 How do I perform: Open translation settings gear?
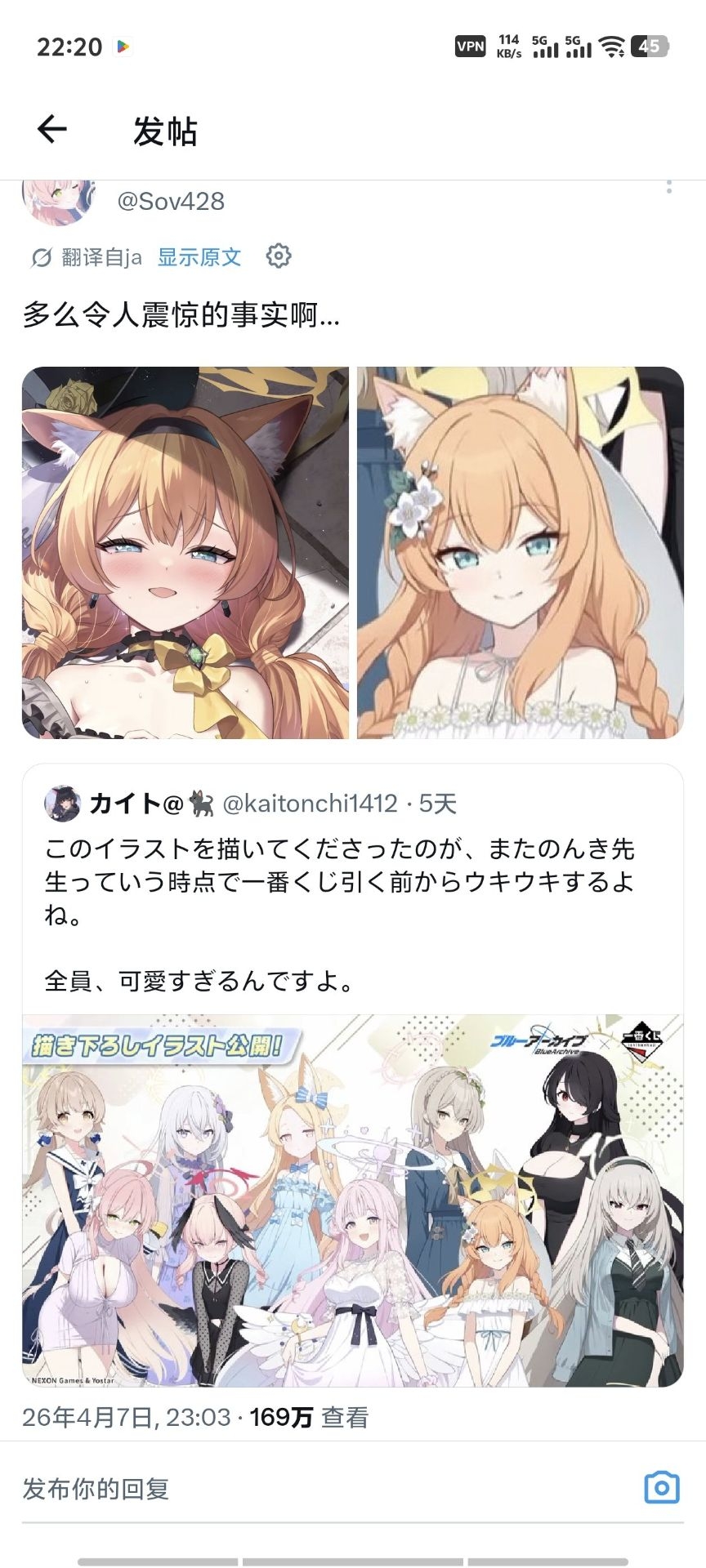coord(279,256)
